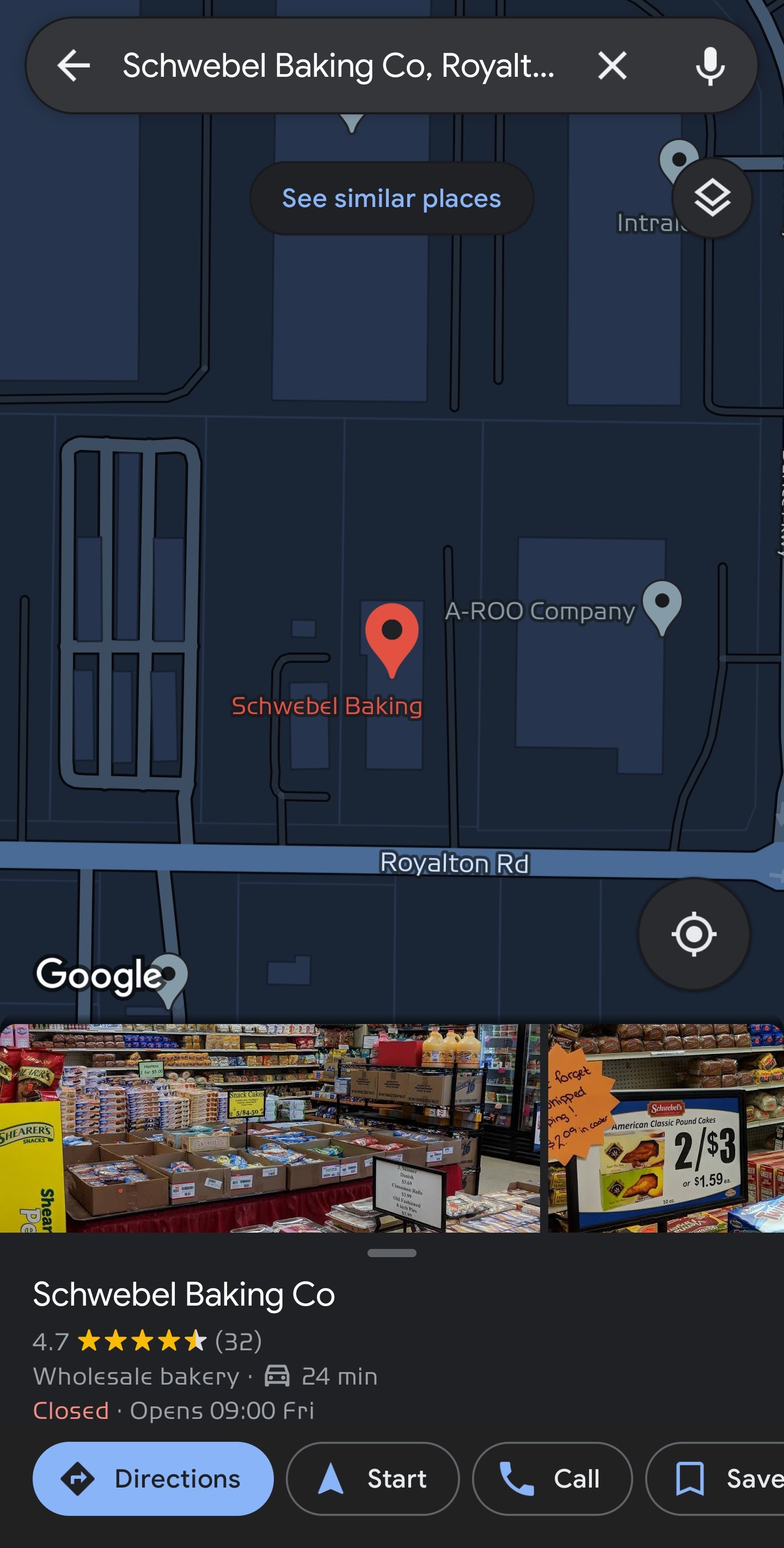This screenshot has height=1548, width=784.
Task: Clear the Schwebel Baking Co search
Action: point(612,65)
